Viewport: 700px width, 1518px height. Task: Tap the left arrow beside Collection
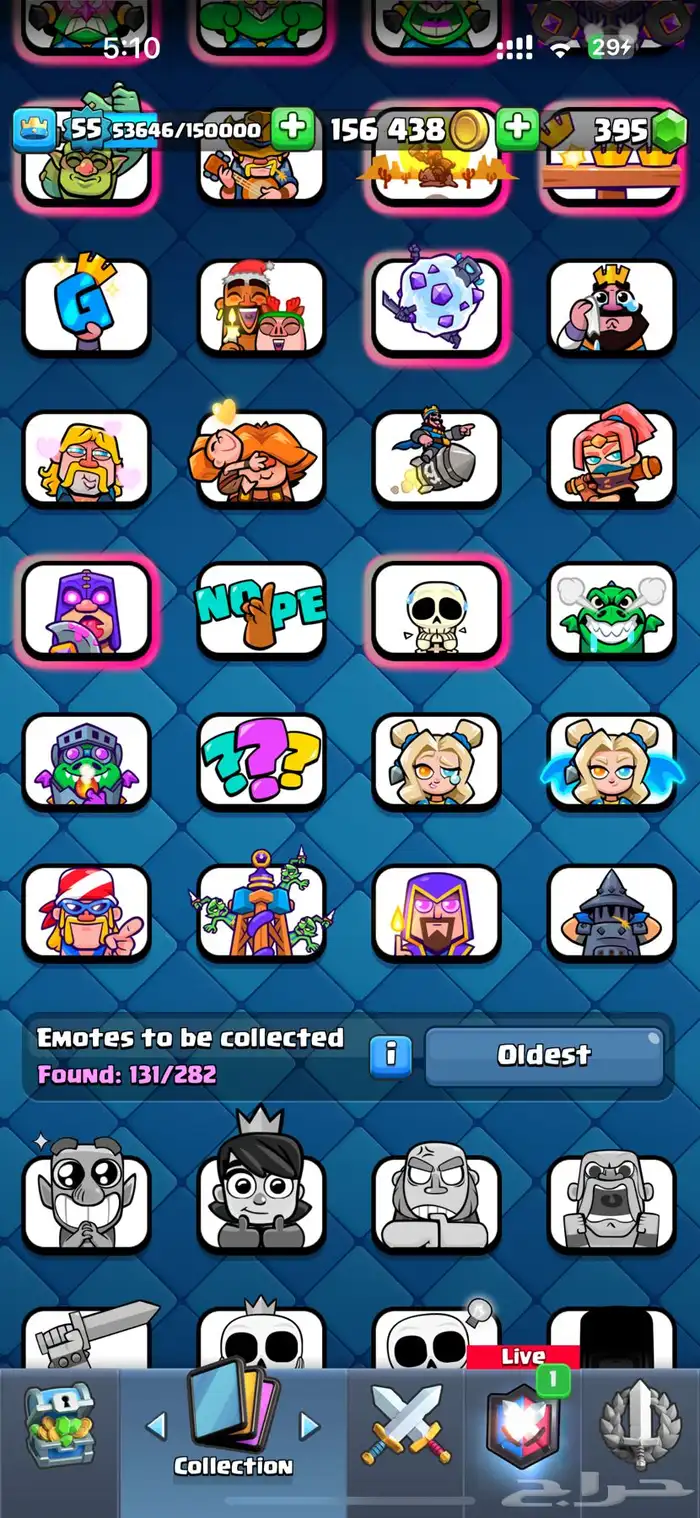pyautogui.click(x=156, y=1425)
